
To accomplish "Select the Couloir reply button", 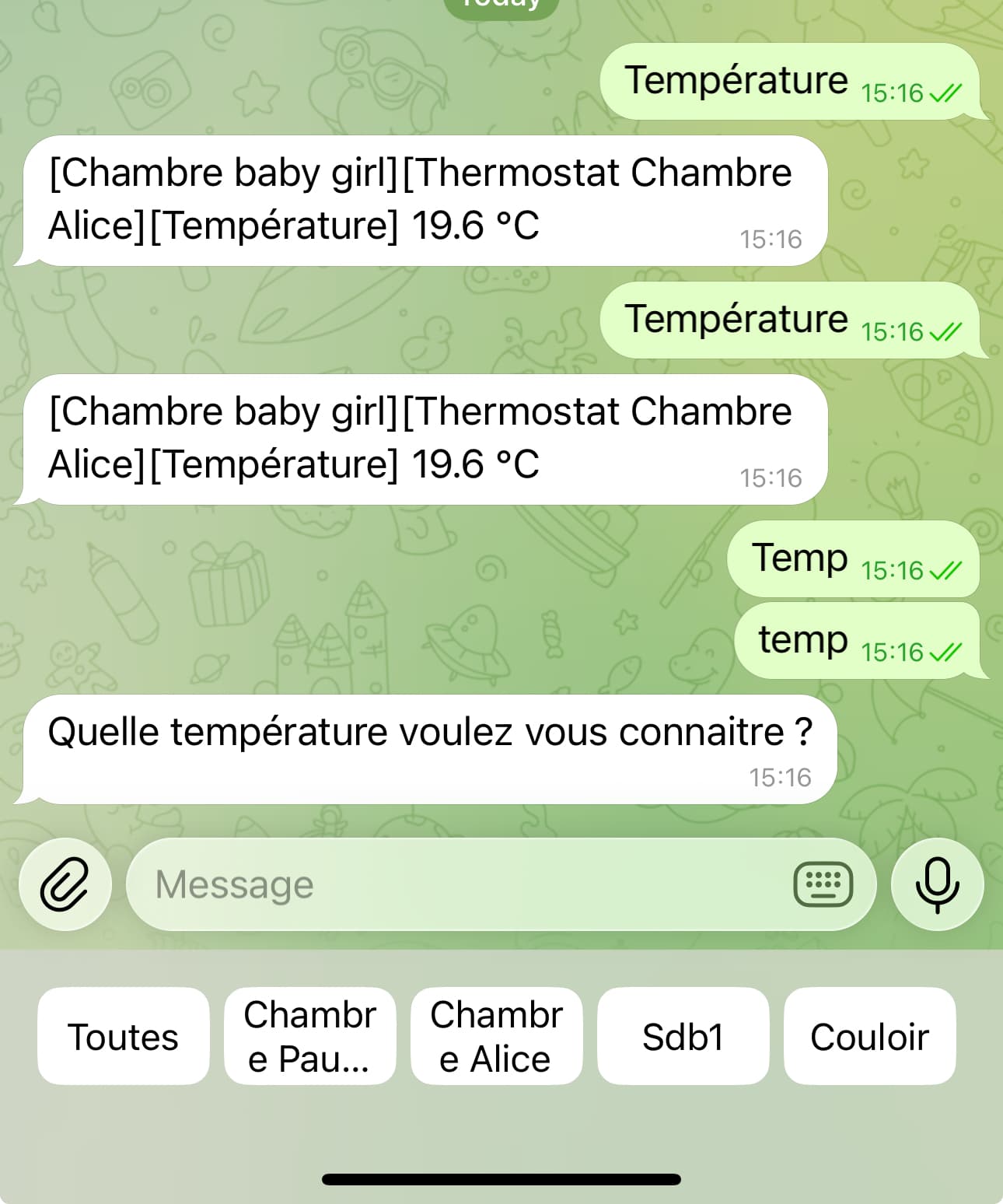I will [x=869, y=1036].
